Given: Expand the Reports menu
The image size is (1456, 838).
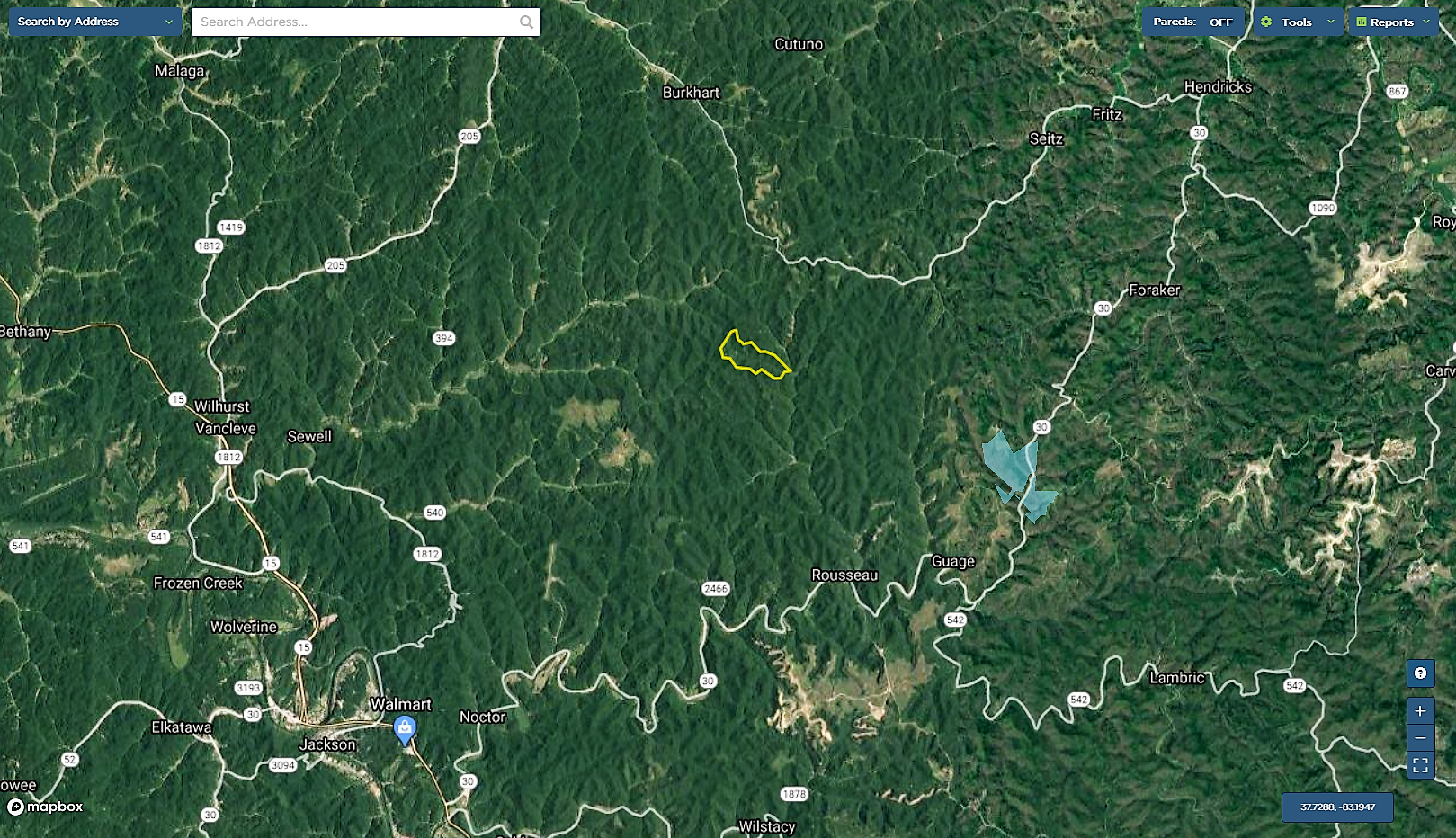Looking at the screenshot, I should [1393, 22].
